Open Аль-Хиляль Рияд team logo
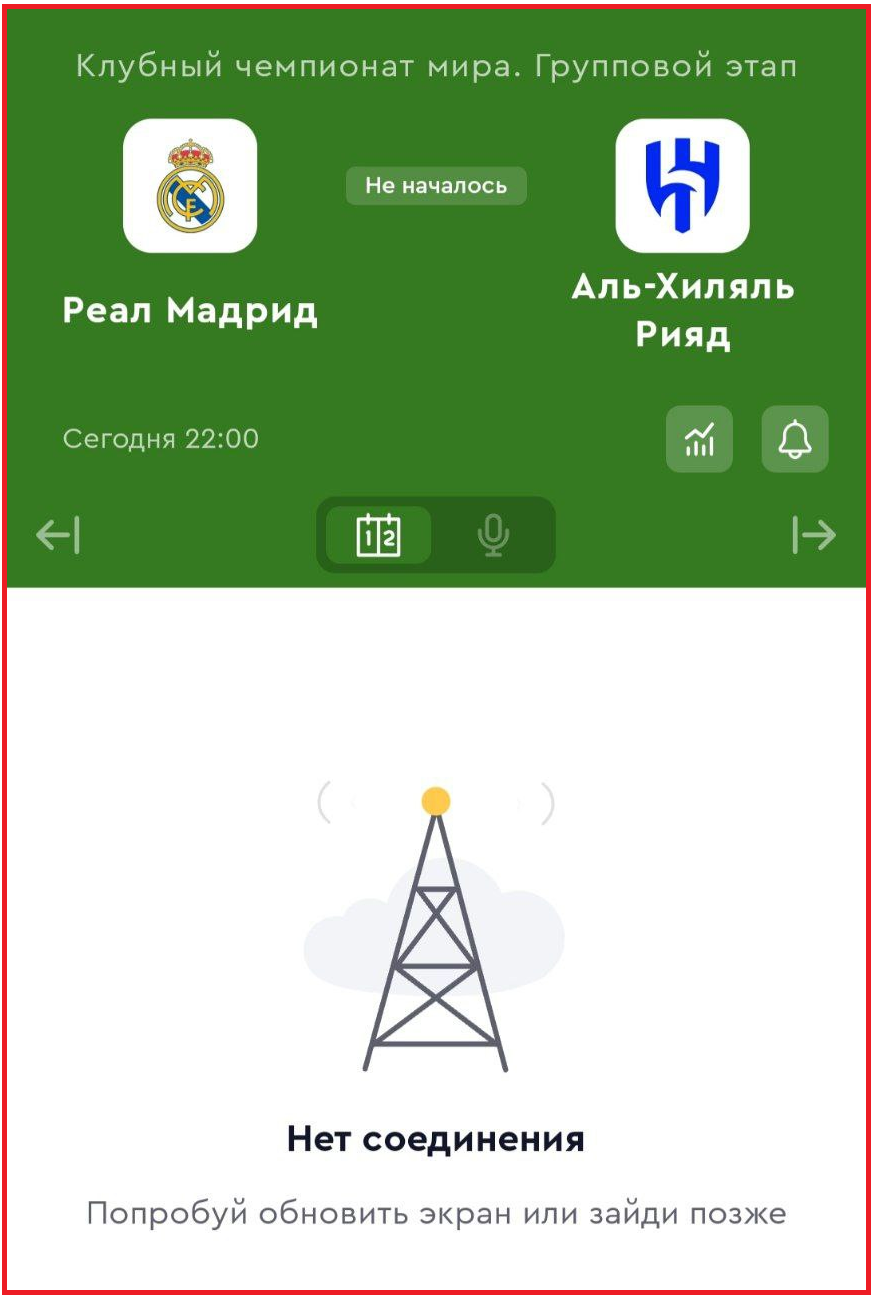 [x=682, y=186]
